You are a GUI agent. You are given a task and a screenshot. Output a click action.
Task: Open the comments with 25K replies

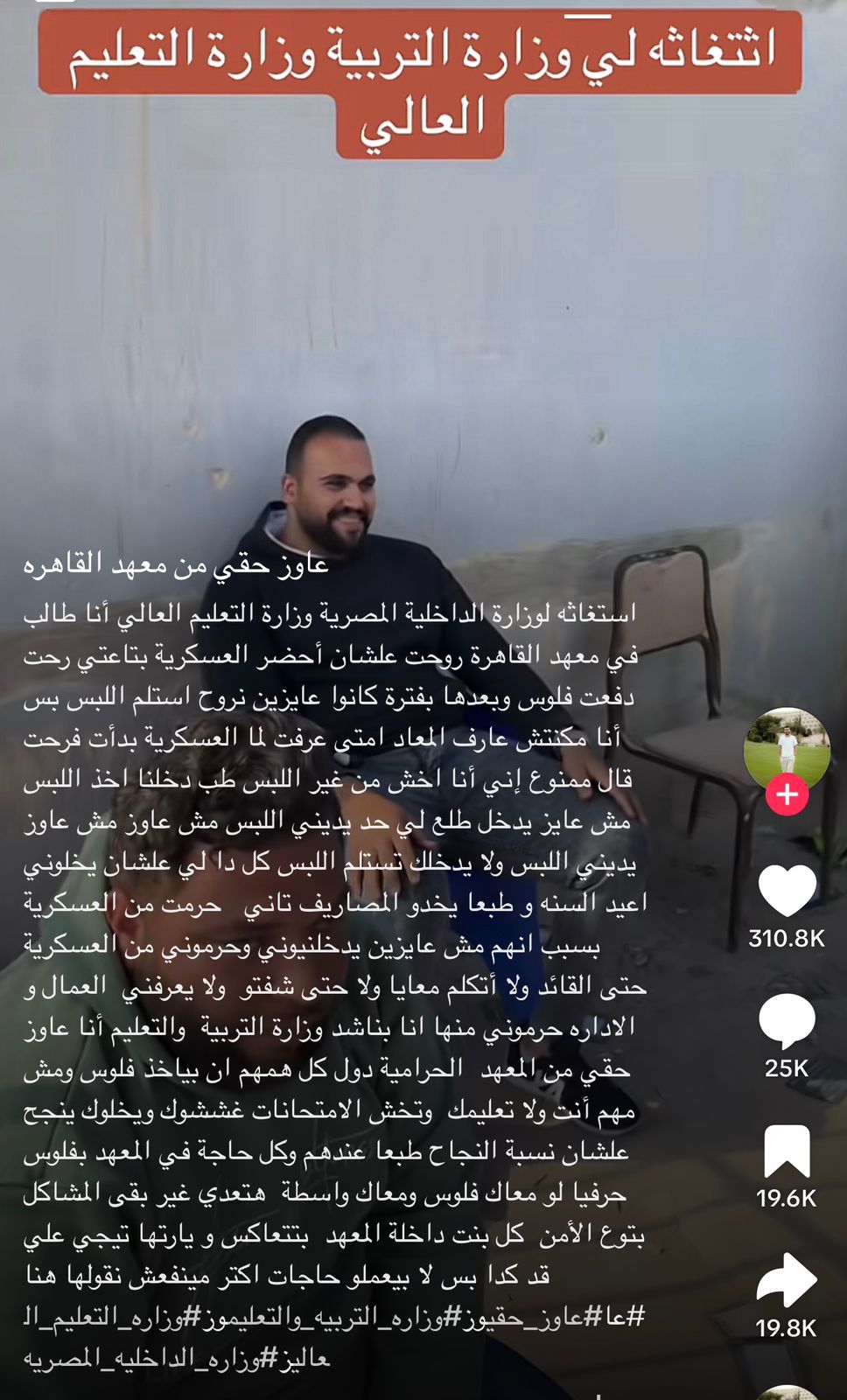click(787, 1020)
